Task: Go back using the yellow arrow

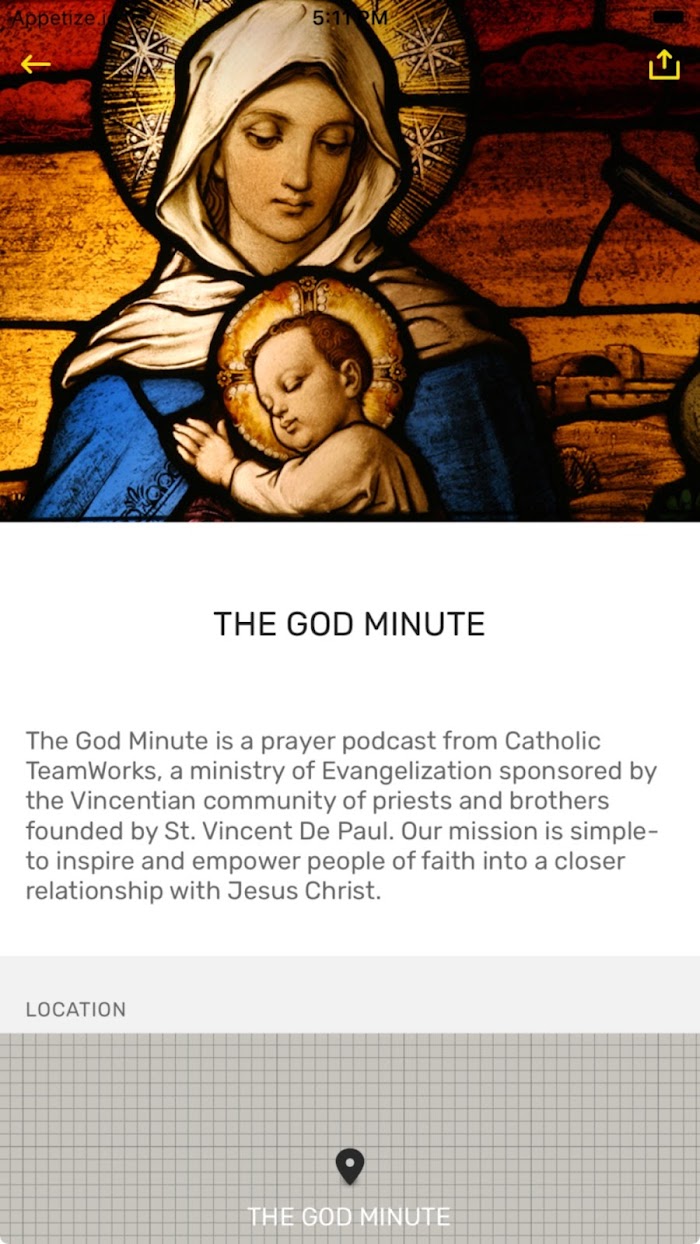Action: (35, 65)
